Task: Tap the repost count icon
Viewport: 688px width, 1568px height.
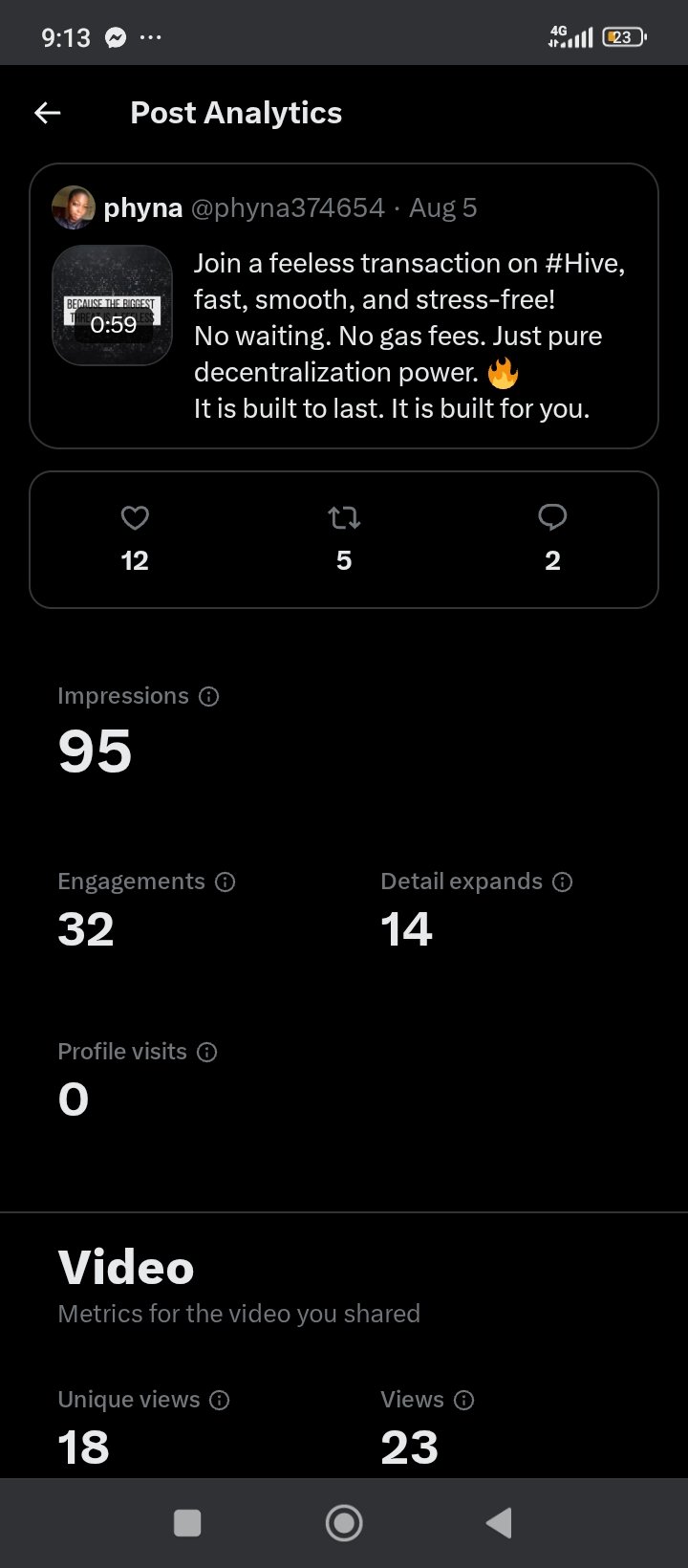Action: [344, 518]
